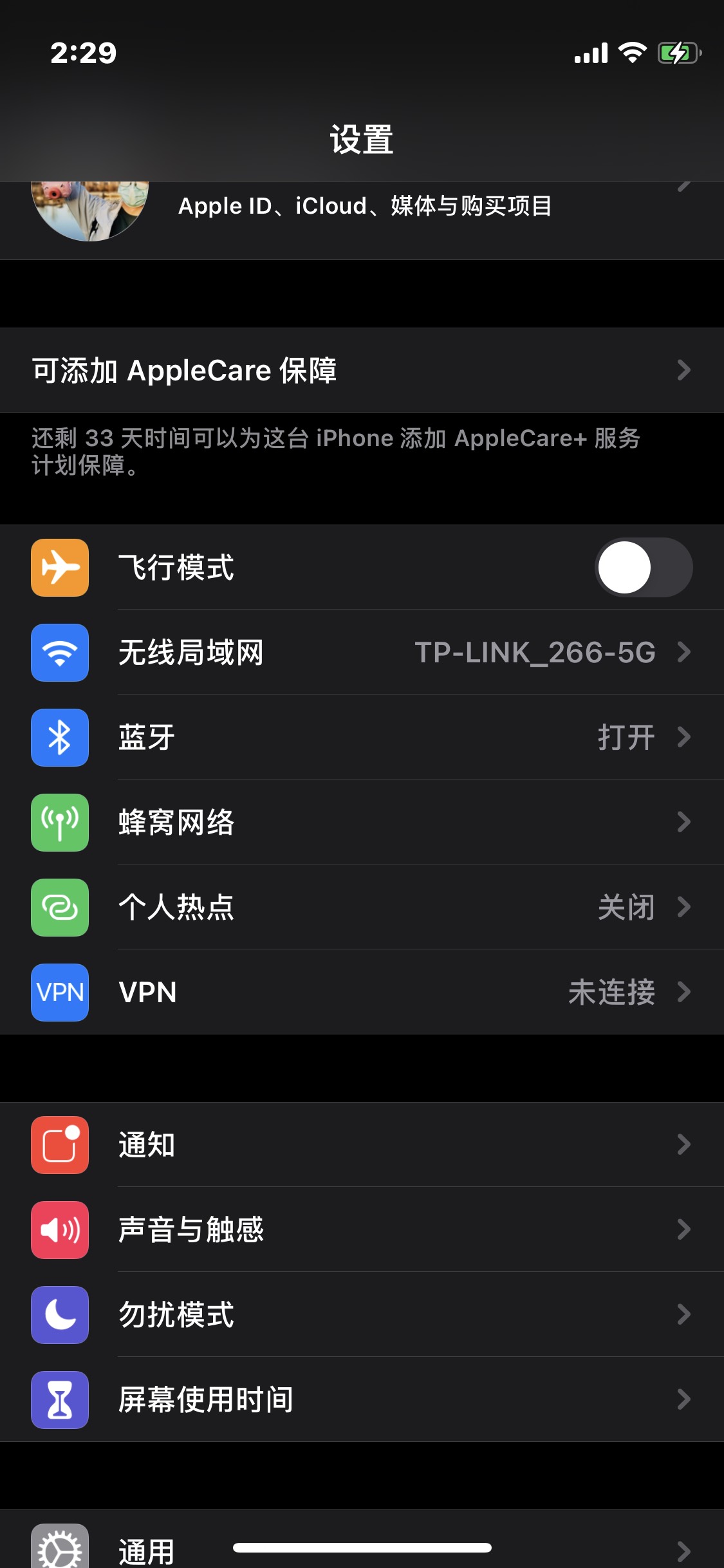This screenshot has height=1568, width=724.
Task: Open 屏幕使用时间 Screen Time settings
Action: point(362,1399)
